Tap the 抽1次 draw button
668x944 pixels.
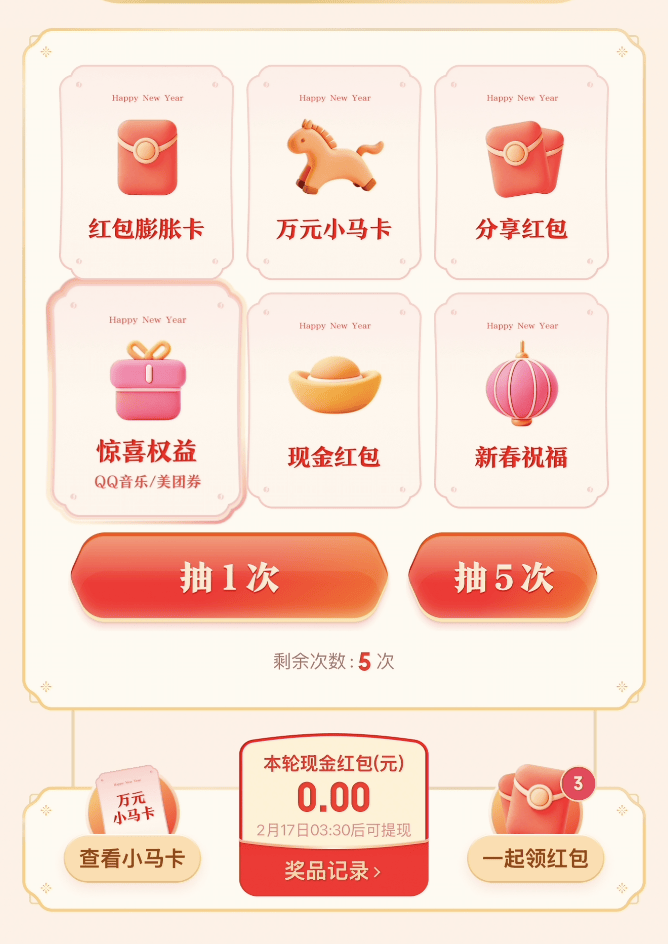(x=229, y=577)
